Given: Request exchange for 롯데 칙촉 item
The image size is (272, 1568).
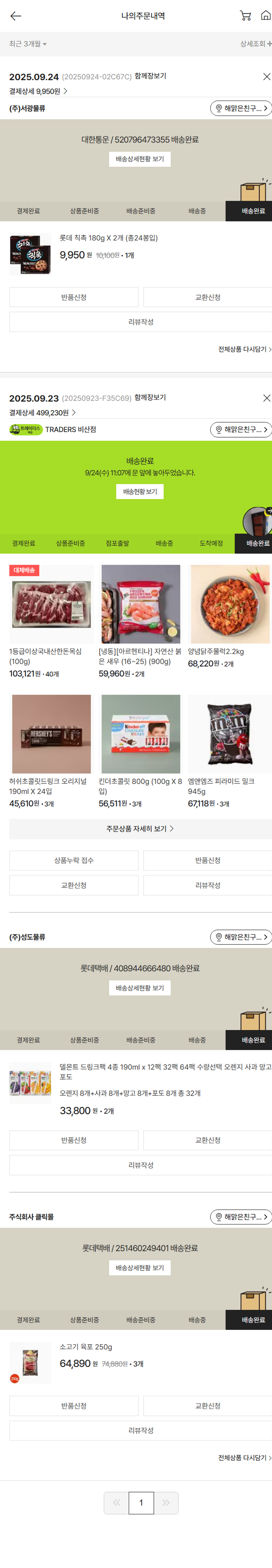Looking at the screenshot, I should tap(207, 297).
